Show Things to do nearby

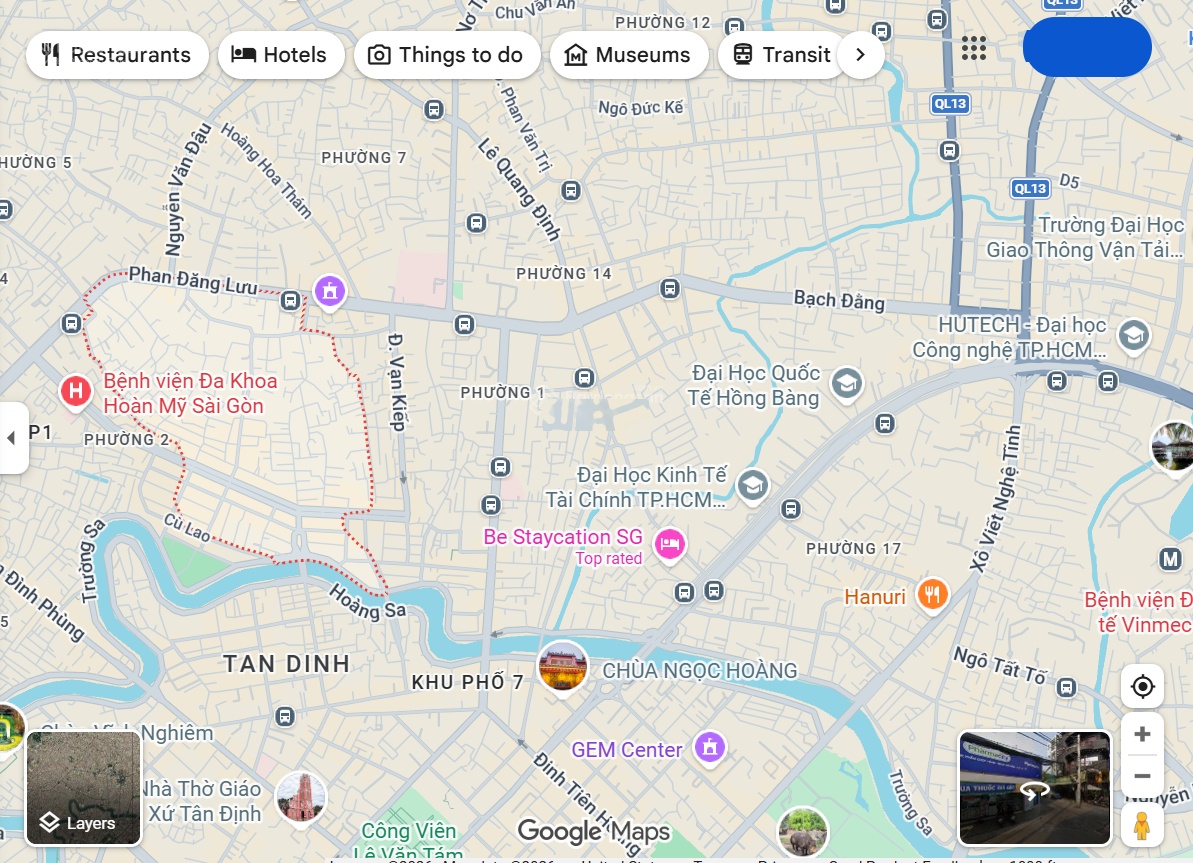(x=447, y=55)
